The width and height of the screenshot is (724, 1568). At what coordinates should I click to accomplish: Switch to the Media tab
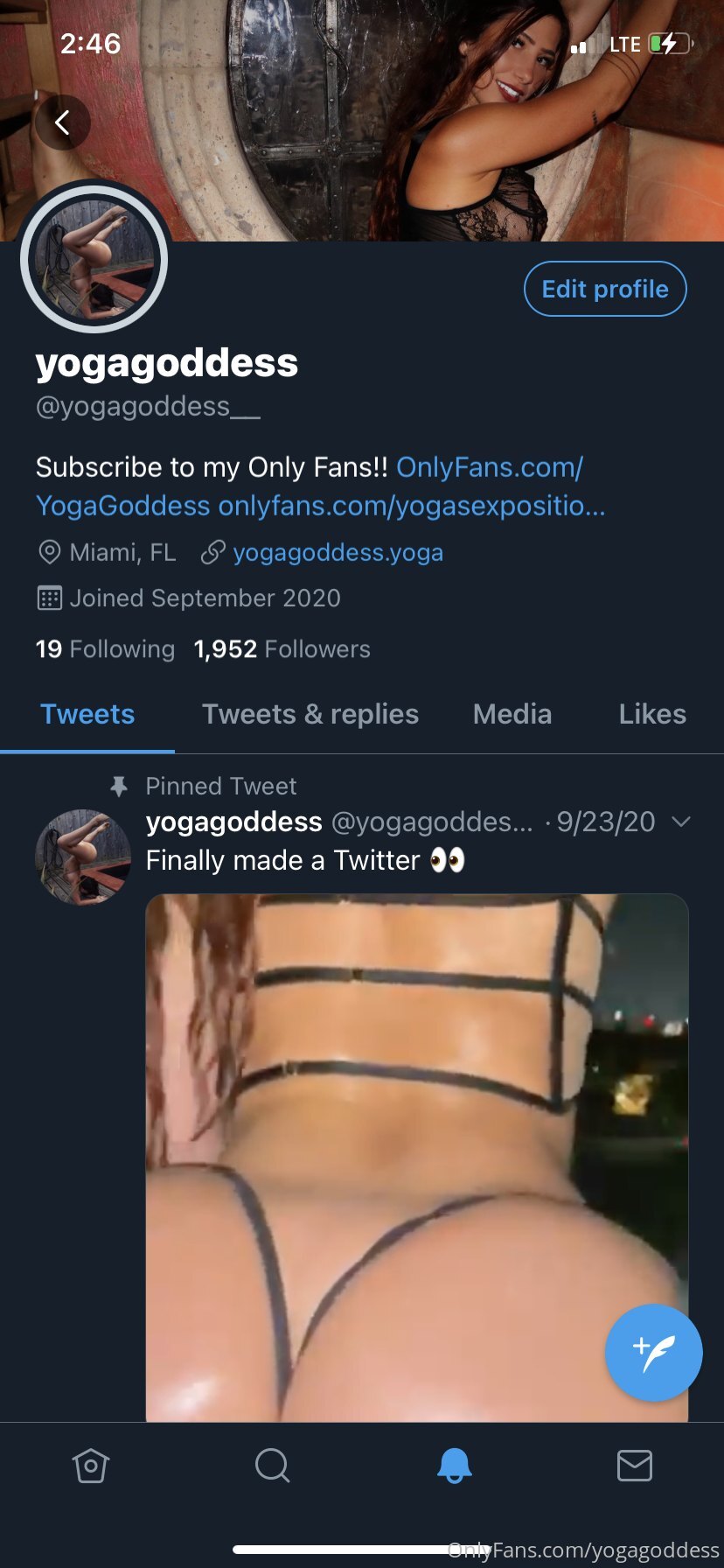[x=512, y=714]
